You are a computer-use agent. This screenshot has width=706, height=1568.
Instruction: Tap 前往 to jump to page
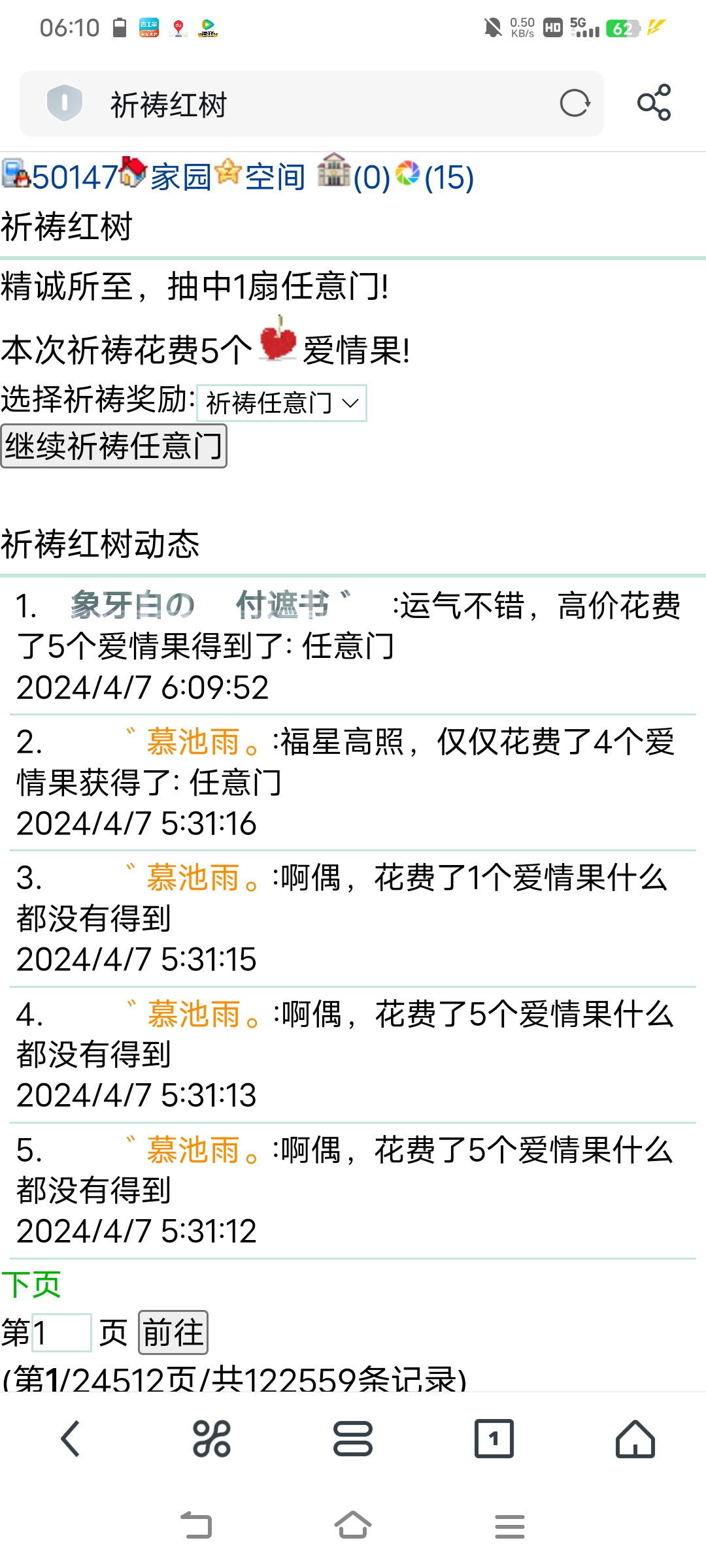pyautogui.click(x=173, y=1333)
